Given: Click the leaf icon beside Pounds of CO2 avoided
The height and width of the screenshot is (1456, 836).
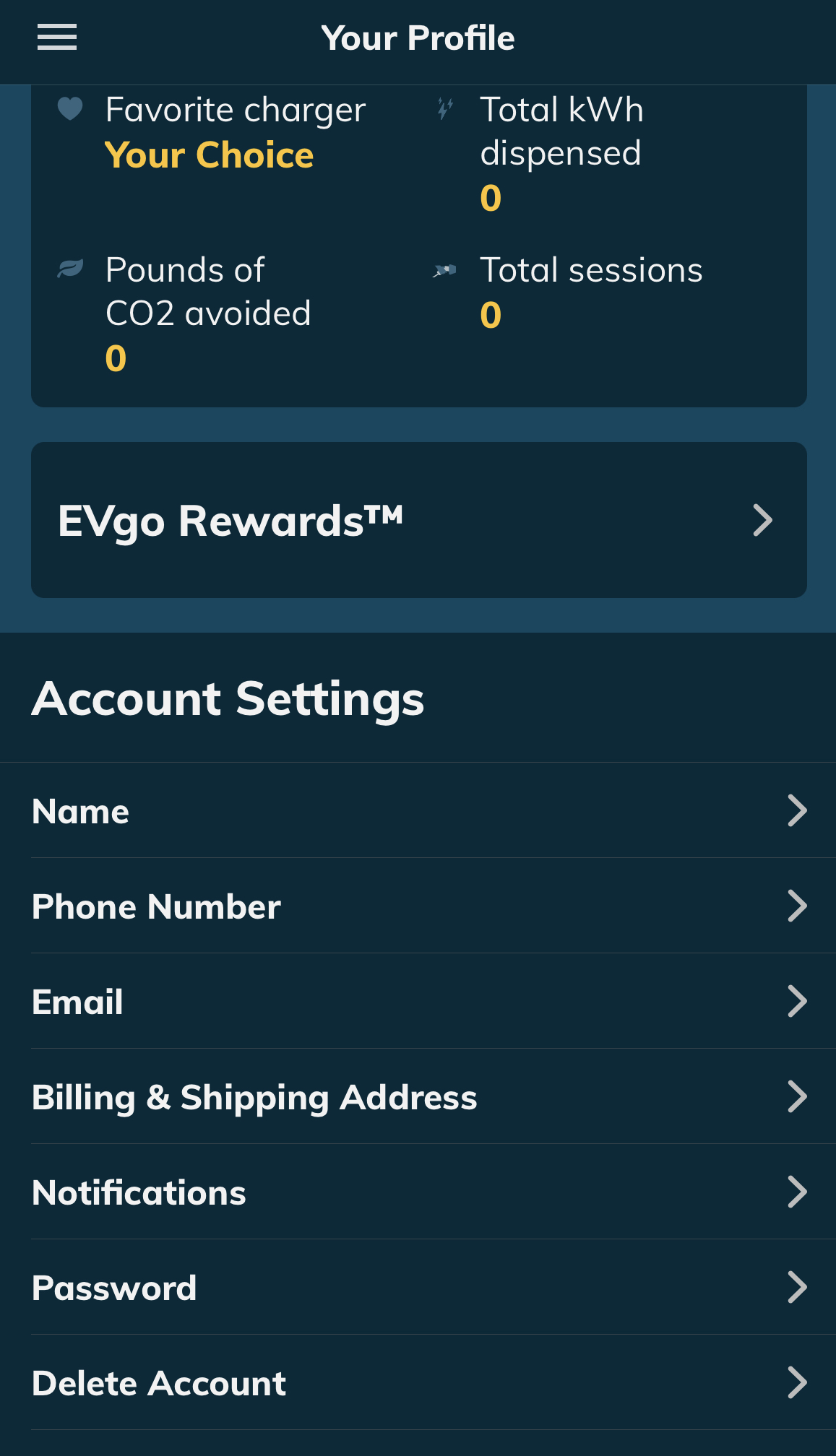Looking at the screenshot, I should coord(71,270).
